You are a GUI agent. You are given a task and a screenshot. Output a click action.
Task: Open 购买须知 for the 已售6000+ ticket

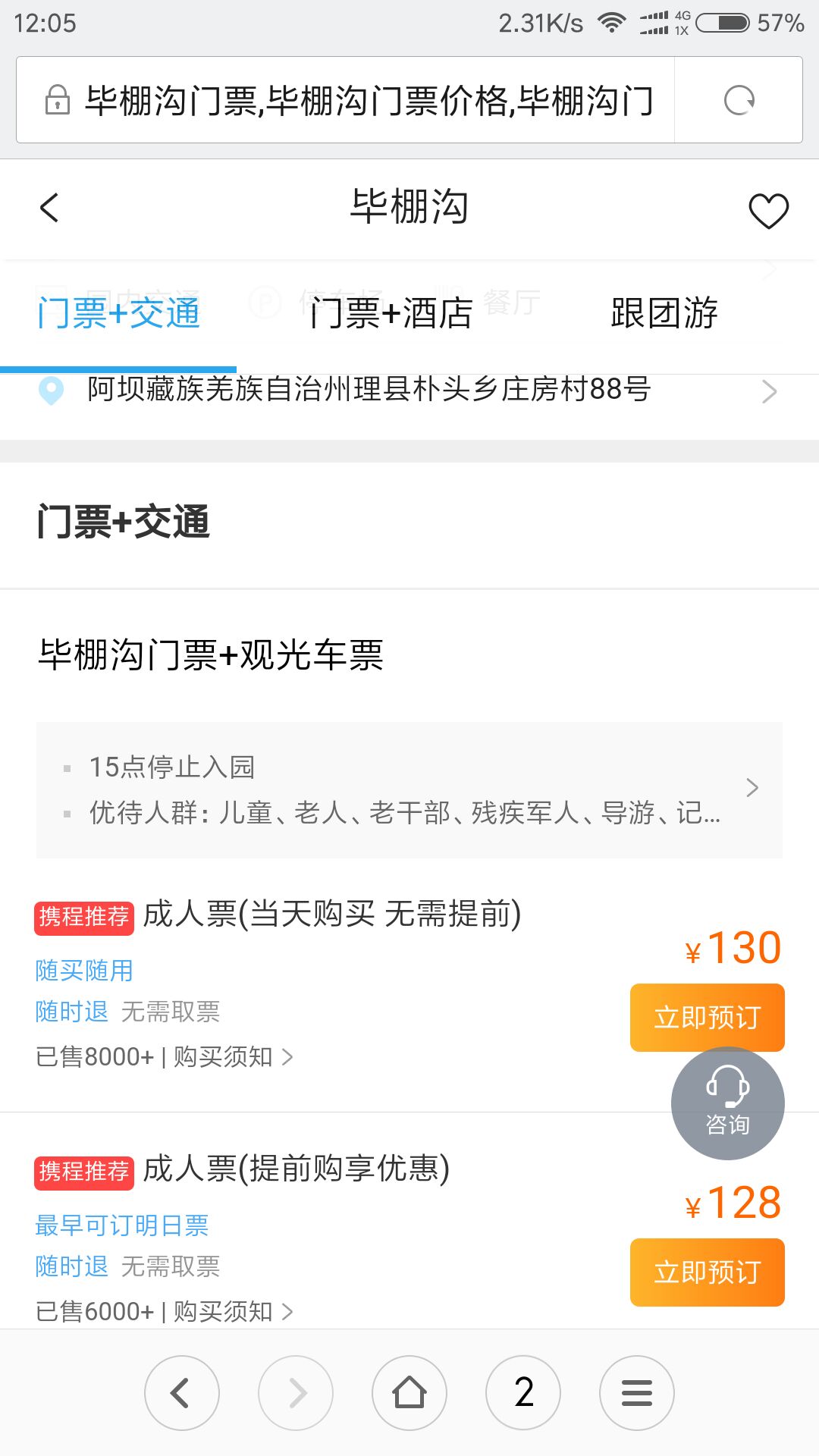233,1311
